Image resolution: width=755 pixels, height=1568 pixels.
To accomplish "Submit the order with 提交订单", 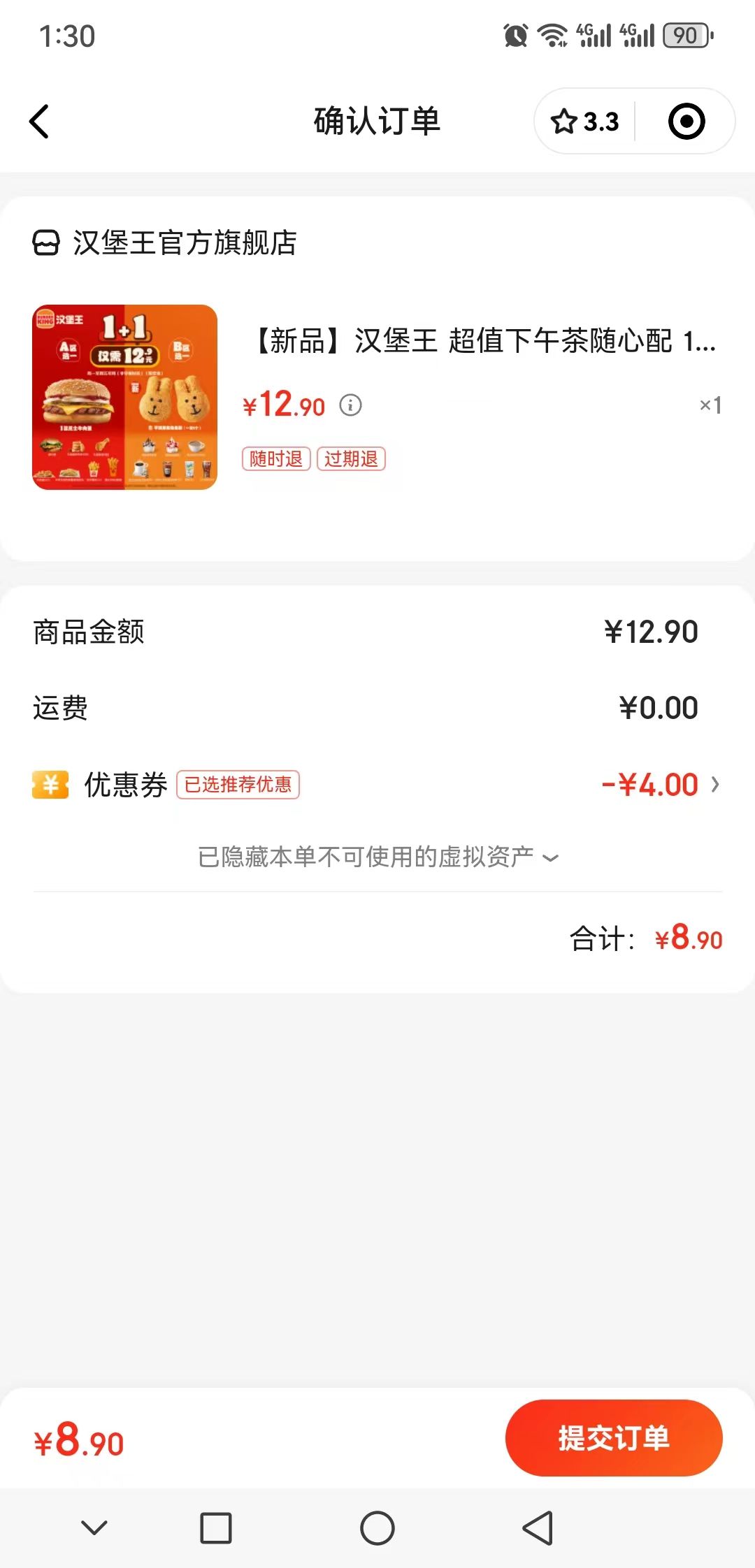I will [x=614, y=1438].
